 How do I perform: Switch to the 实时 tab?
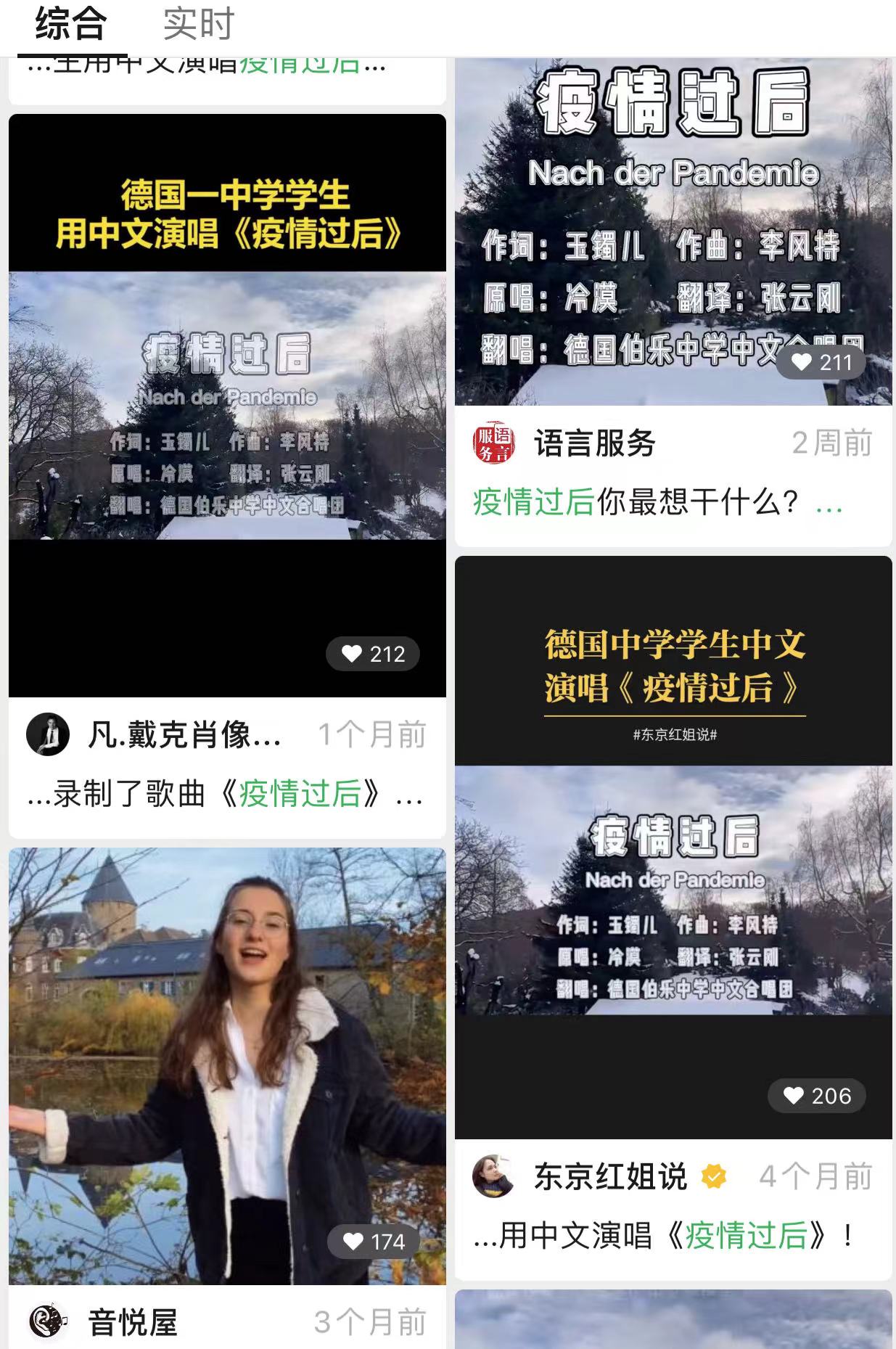click(198, 25)
